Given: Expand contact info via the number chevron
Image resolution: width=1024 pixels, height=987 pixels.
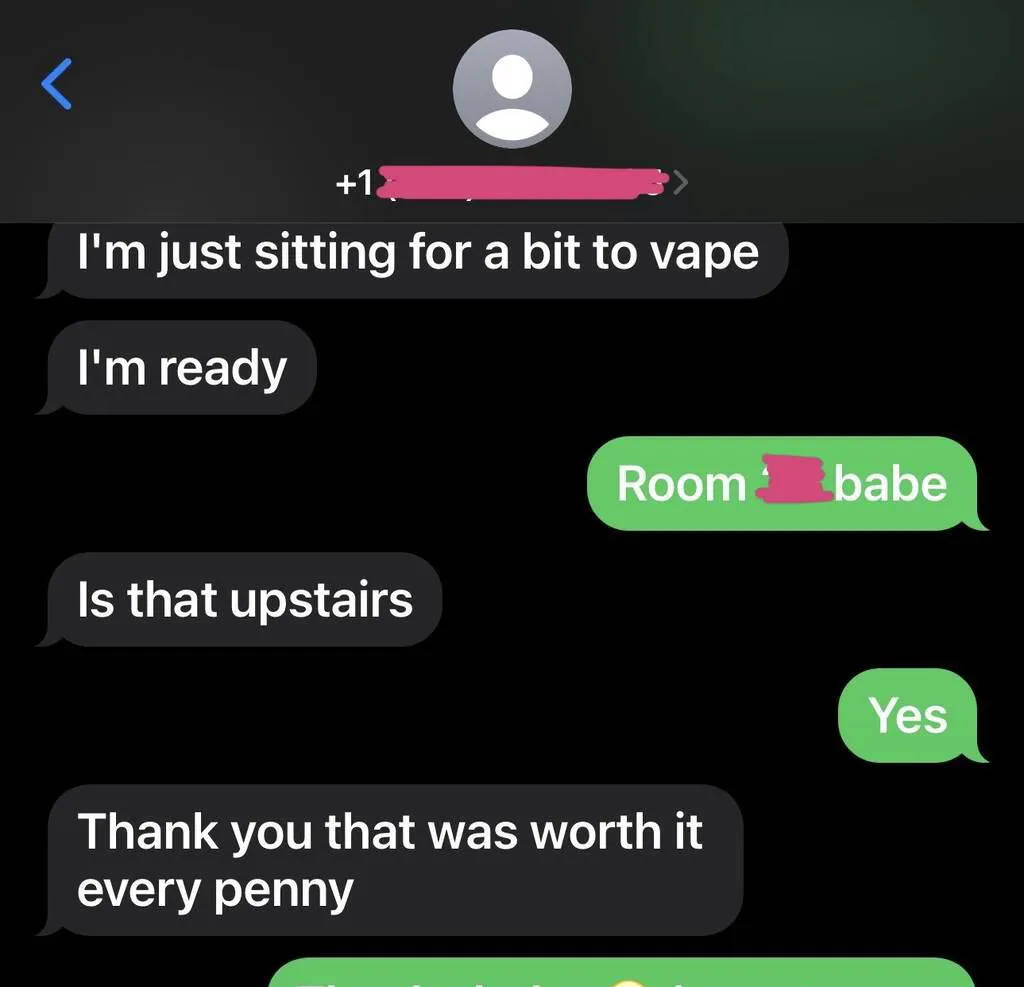Looking at the screenshot, I should (680, 183).
